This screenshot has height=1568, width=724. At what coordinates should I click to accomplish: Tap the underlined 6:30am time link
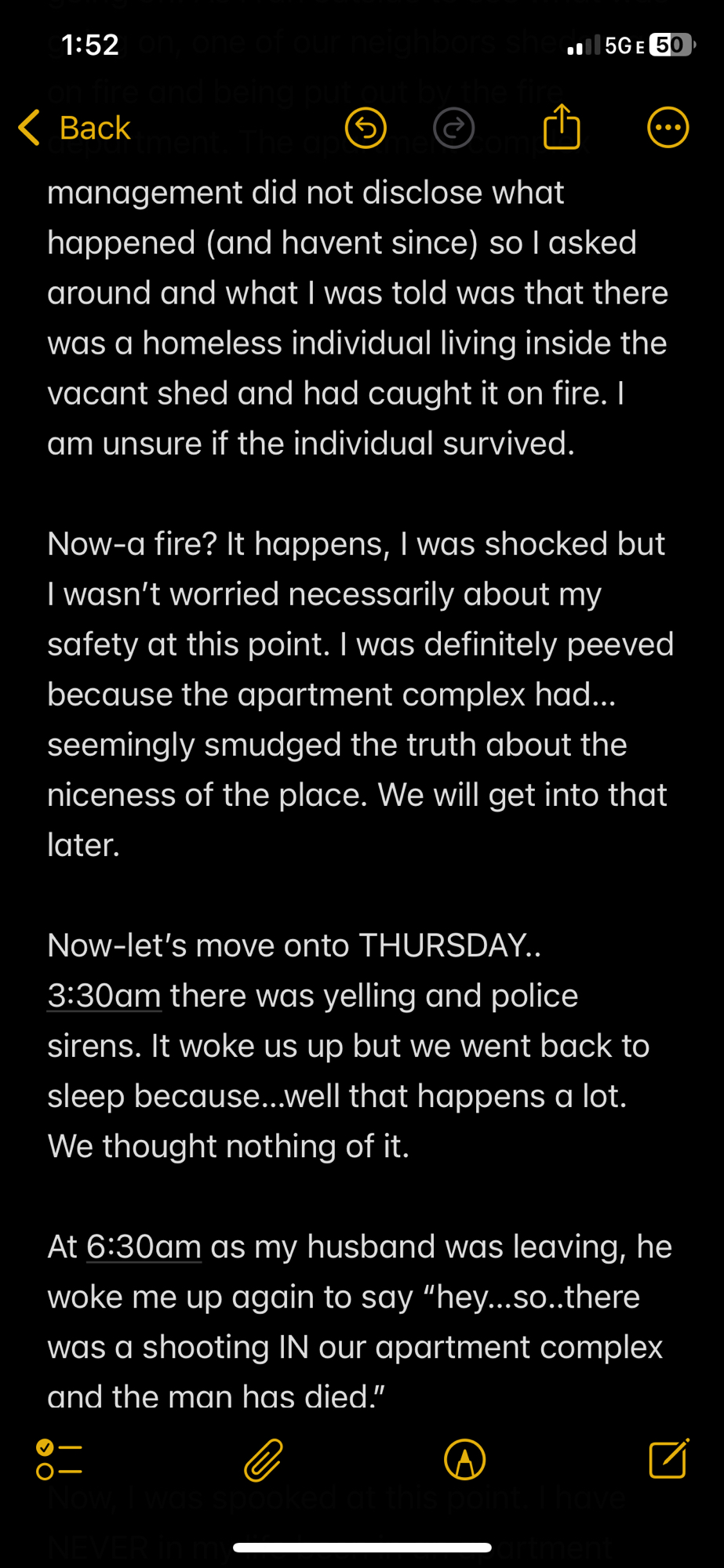coord(144,1247)
